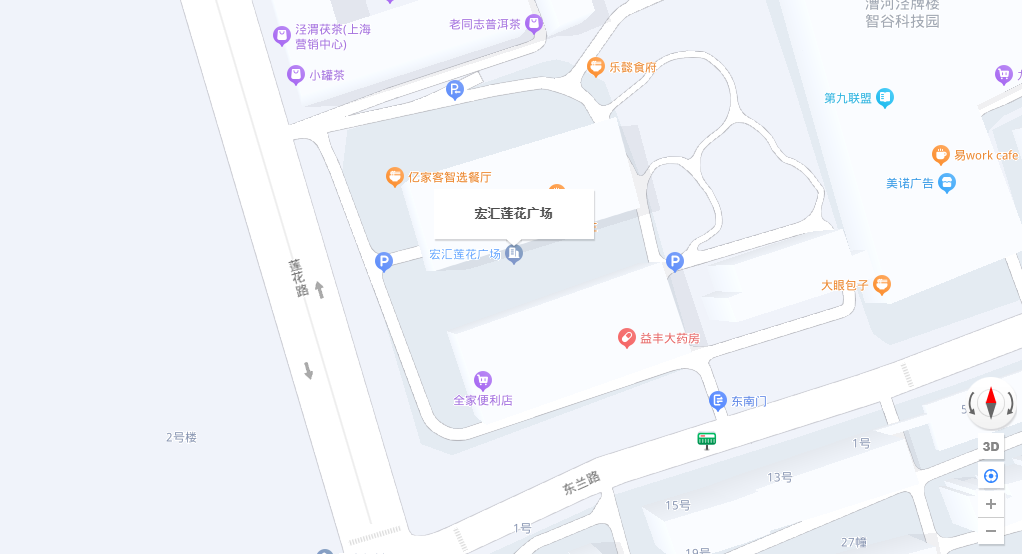
Task: Zoom in with the plus button
Action: coord(991,504)
